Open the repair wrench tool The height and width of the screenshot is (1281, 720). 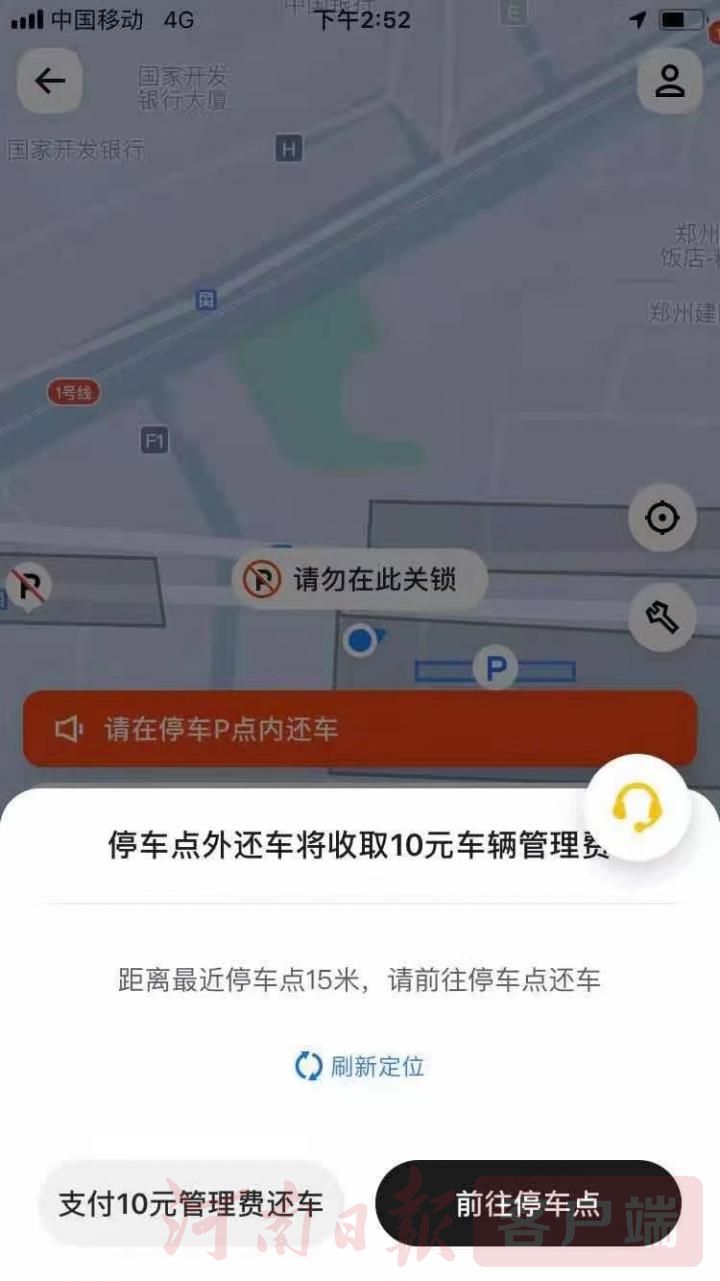pyautogui.click(x=662, y=618)
